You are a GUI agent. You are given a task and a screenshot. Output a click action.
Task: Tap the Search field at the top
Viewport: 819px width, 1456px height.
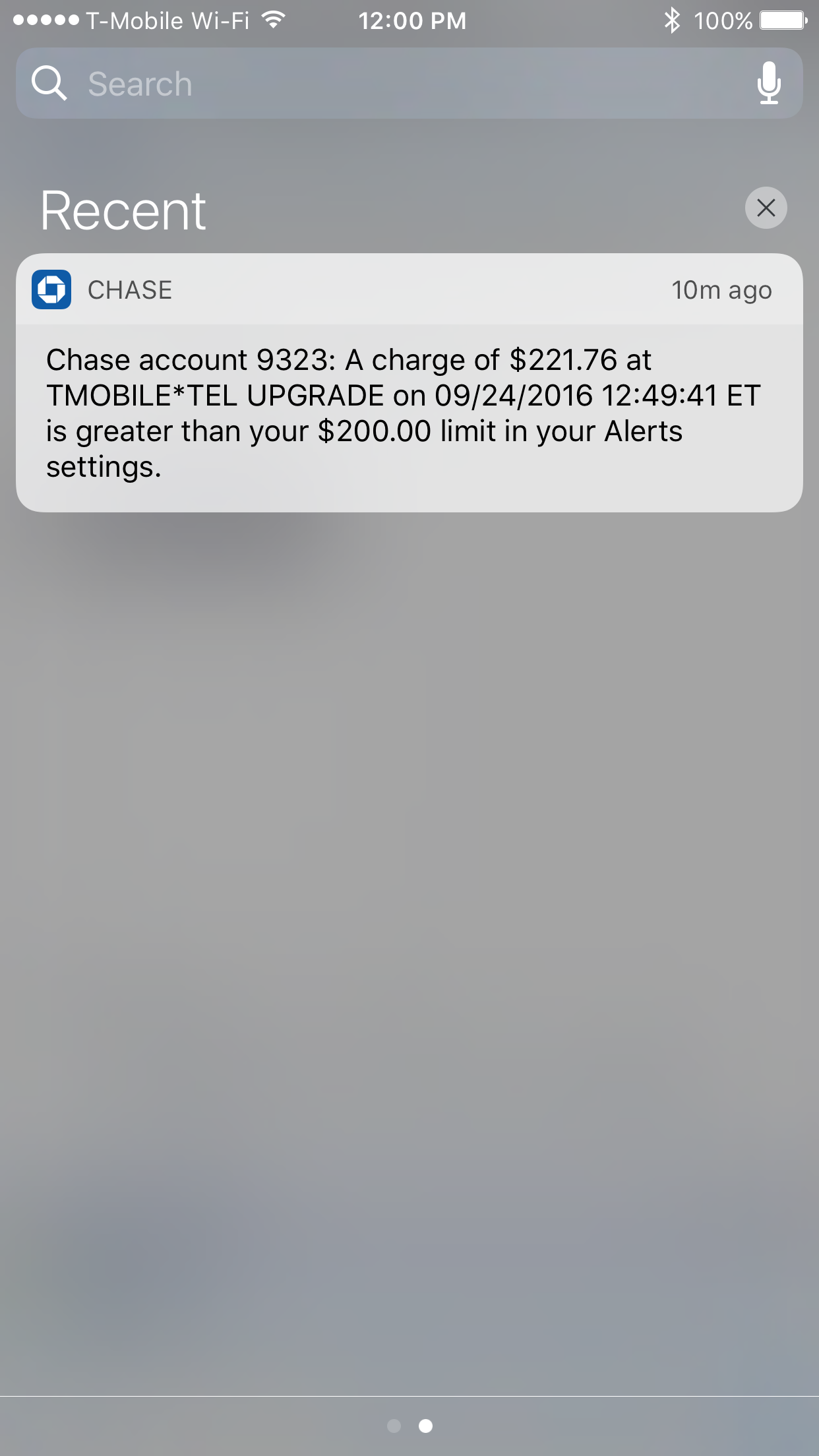409,83
